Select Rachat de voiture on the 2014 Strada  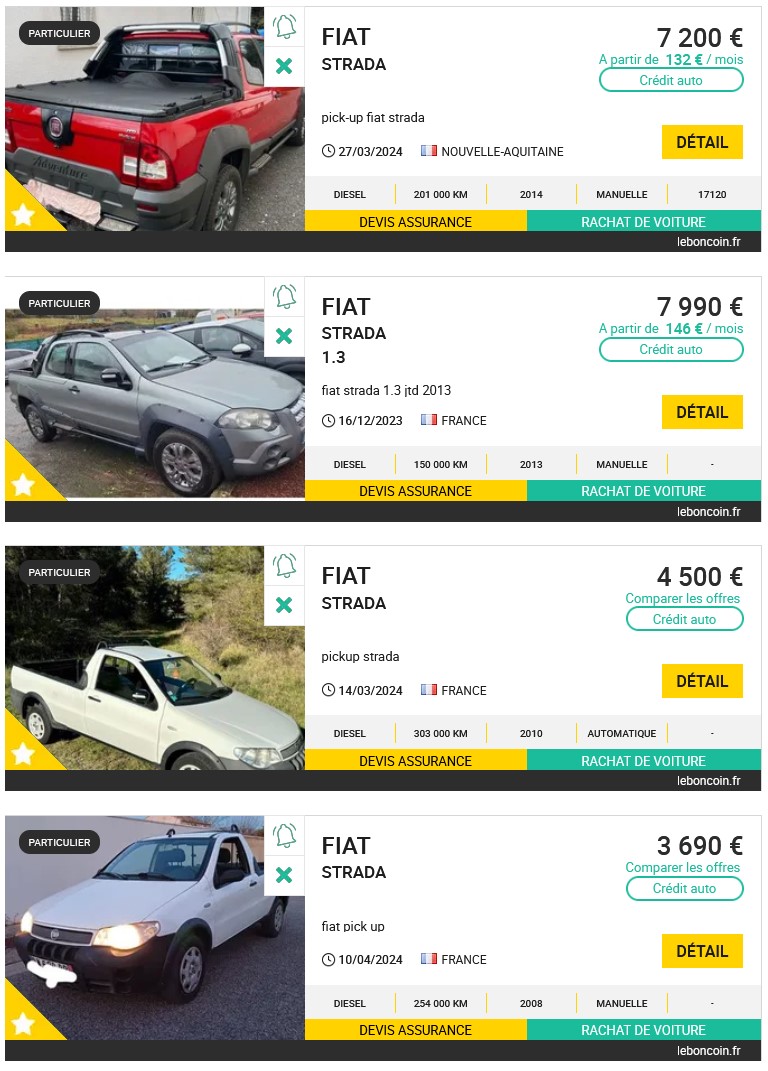(643, 222)
